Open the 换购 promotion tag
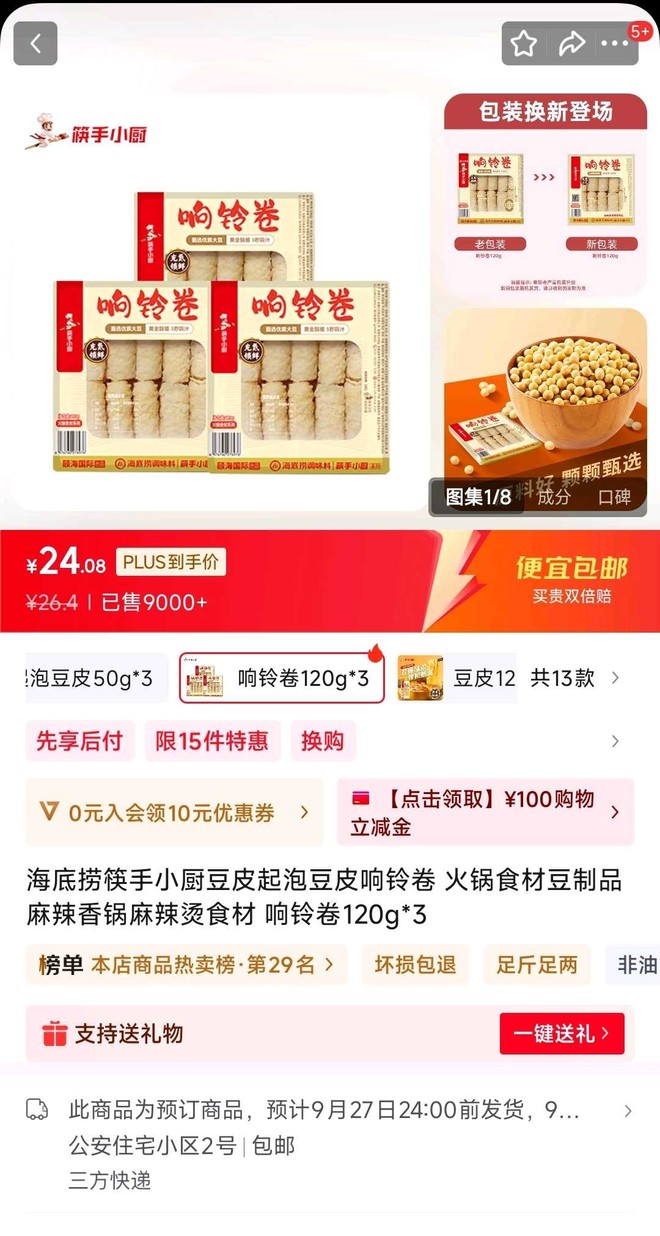The width and height of the screenshot is (660, 1236). point(323,741)
